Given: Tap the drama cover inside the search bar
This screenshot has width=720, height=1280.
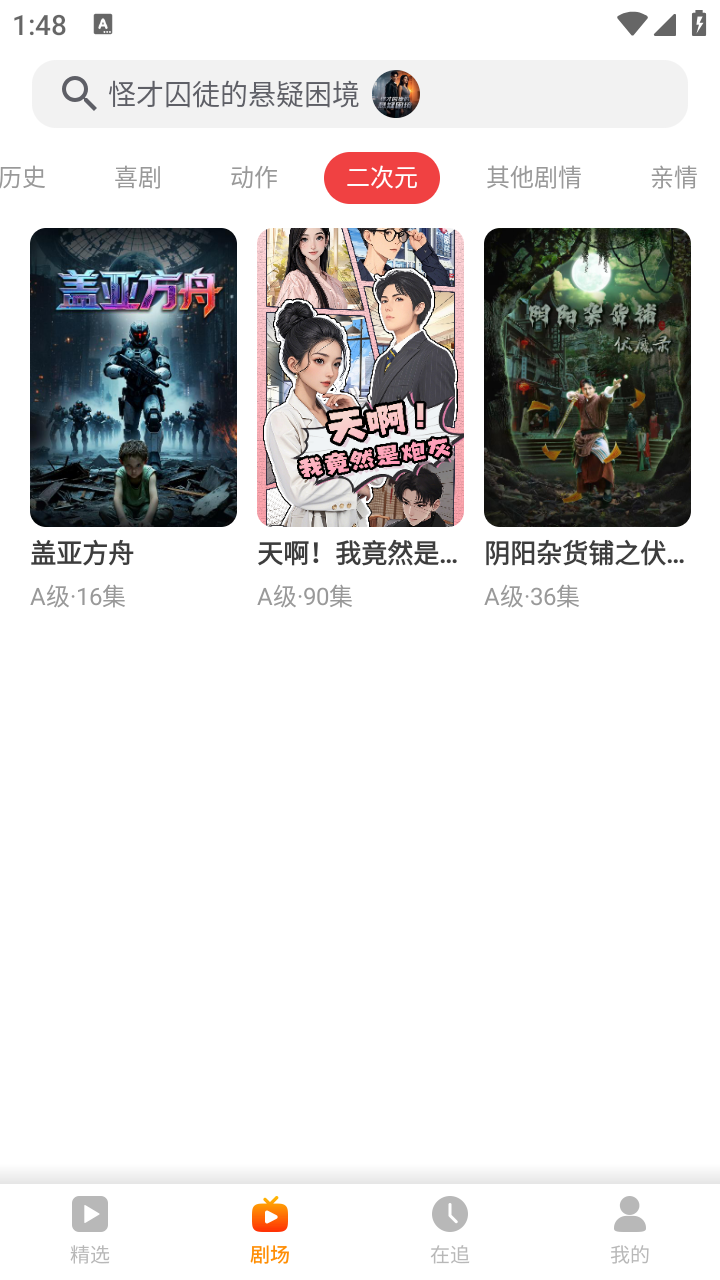Looking at the screenshot, I should (395, 93).
